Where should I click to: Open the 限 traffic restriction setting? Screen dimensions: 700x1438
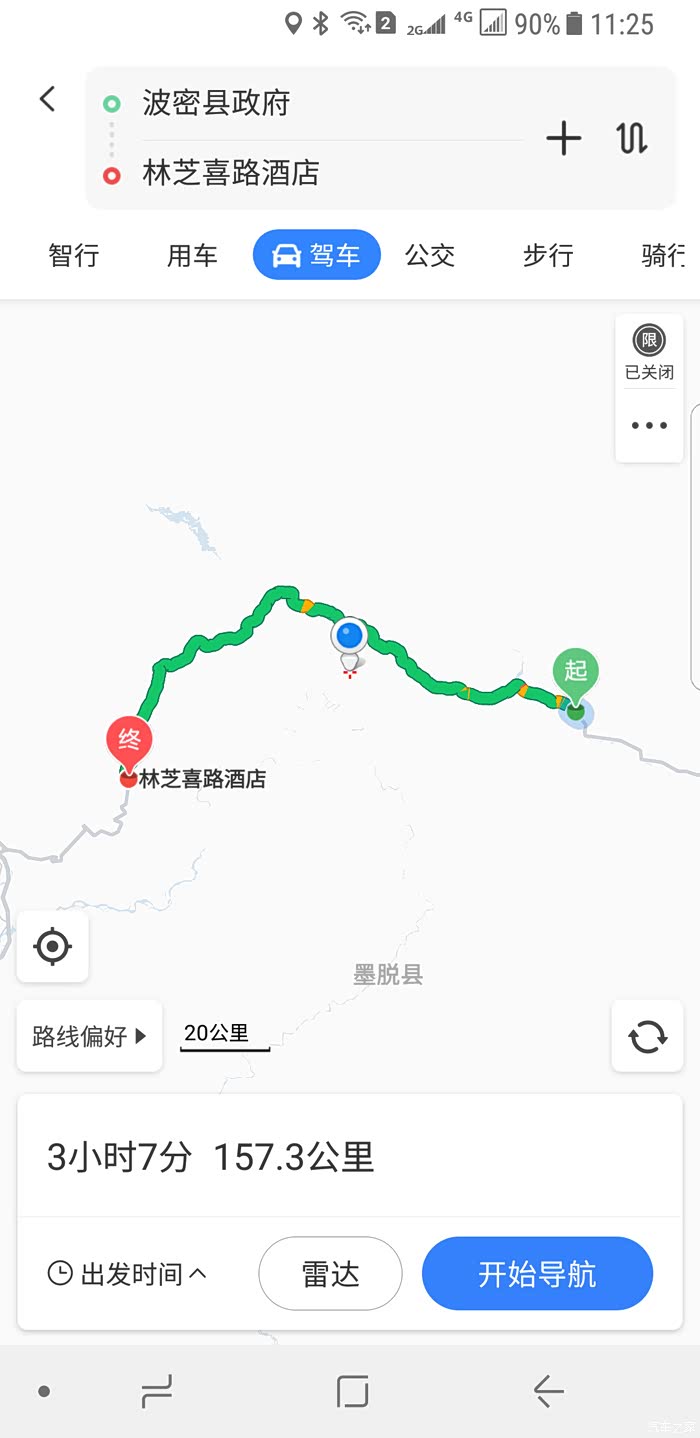pyautogui.click(x=649, y=352)
